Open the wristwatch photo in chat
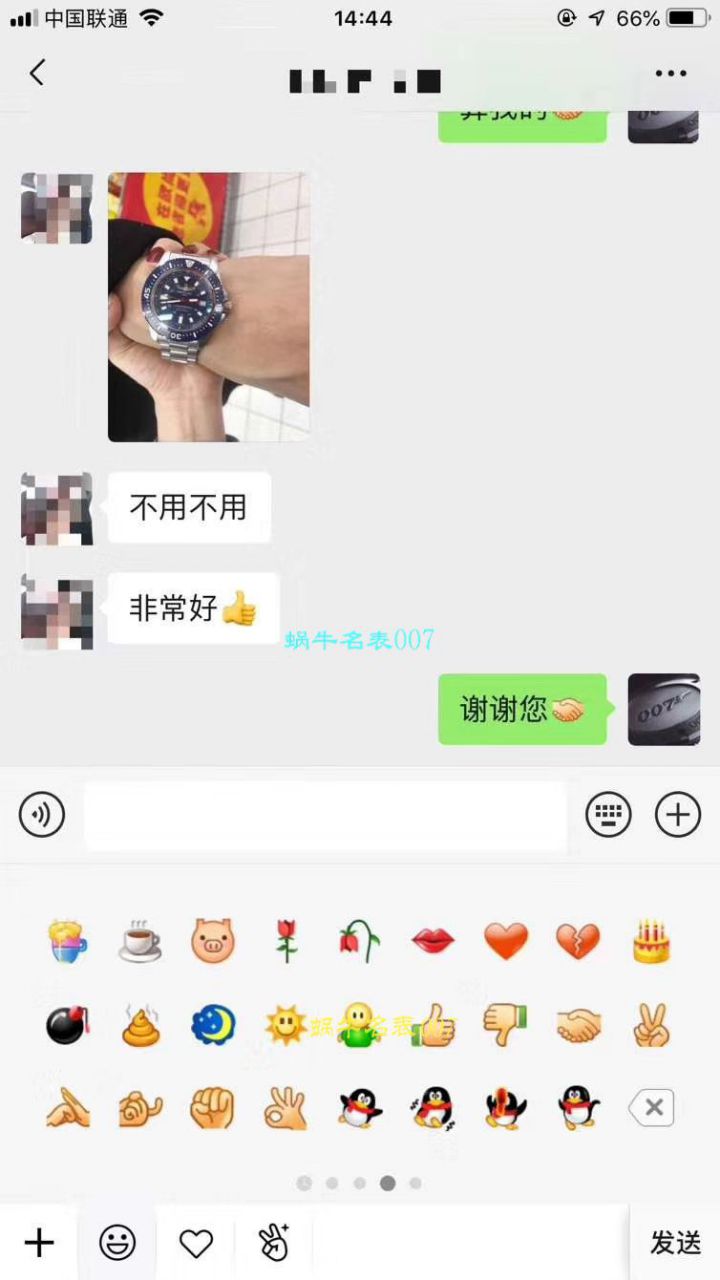 [208, 305]
